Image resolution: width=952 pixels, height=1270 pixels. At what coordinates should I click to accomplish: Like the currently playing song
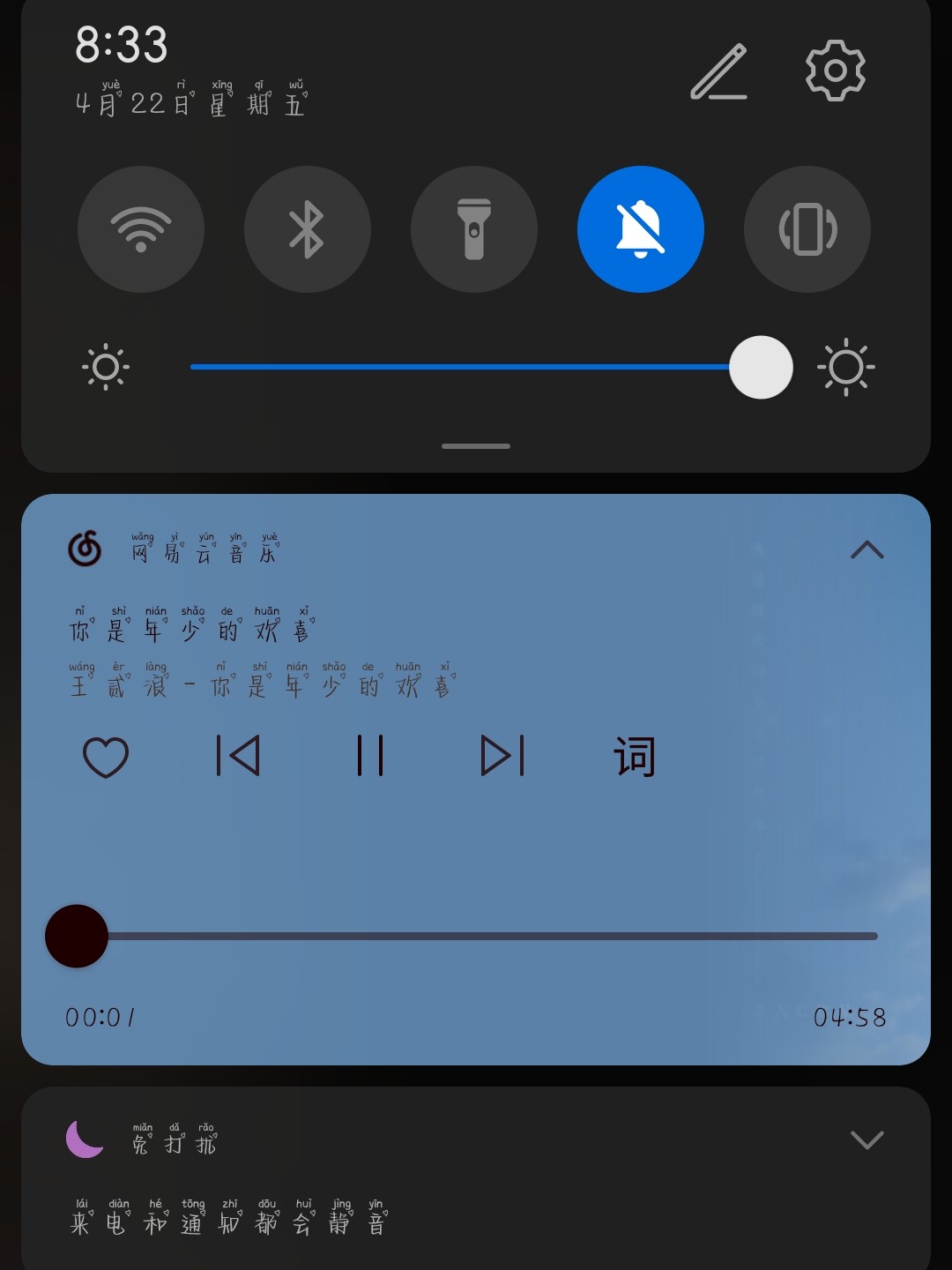pyautogui.click(x=106, y=757)
